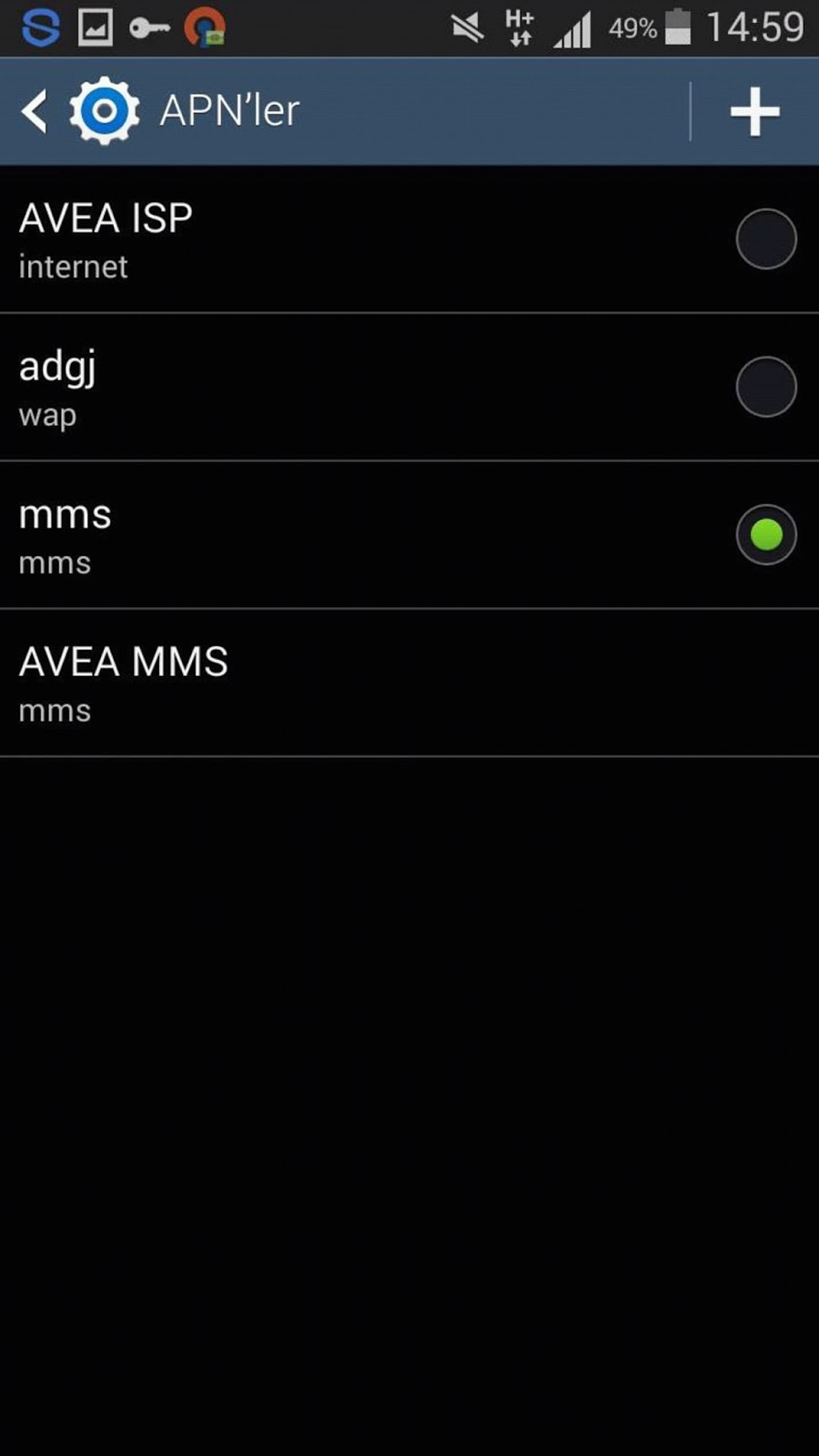Open AVEA ISP internet APN settings
Screen dimensions: 819x1456
(409, 239)
